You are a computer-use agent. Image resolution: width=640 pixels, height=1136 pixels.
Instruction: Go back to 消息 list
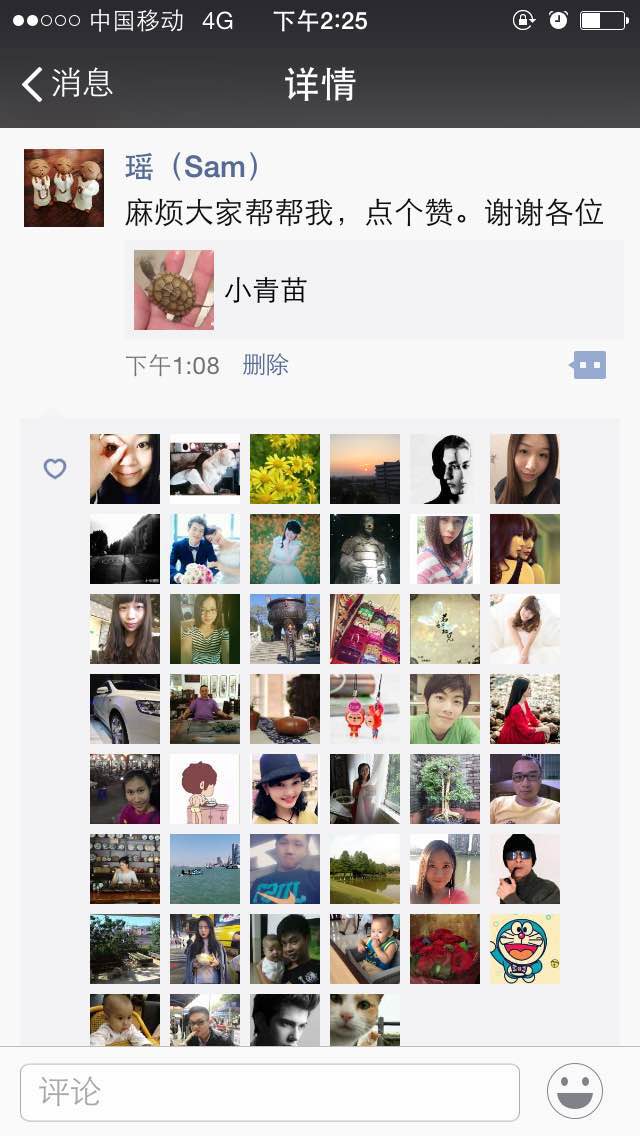coord(67,84)
